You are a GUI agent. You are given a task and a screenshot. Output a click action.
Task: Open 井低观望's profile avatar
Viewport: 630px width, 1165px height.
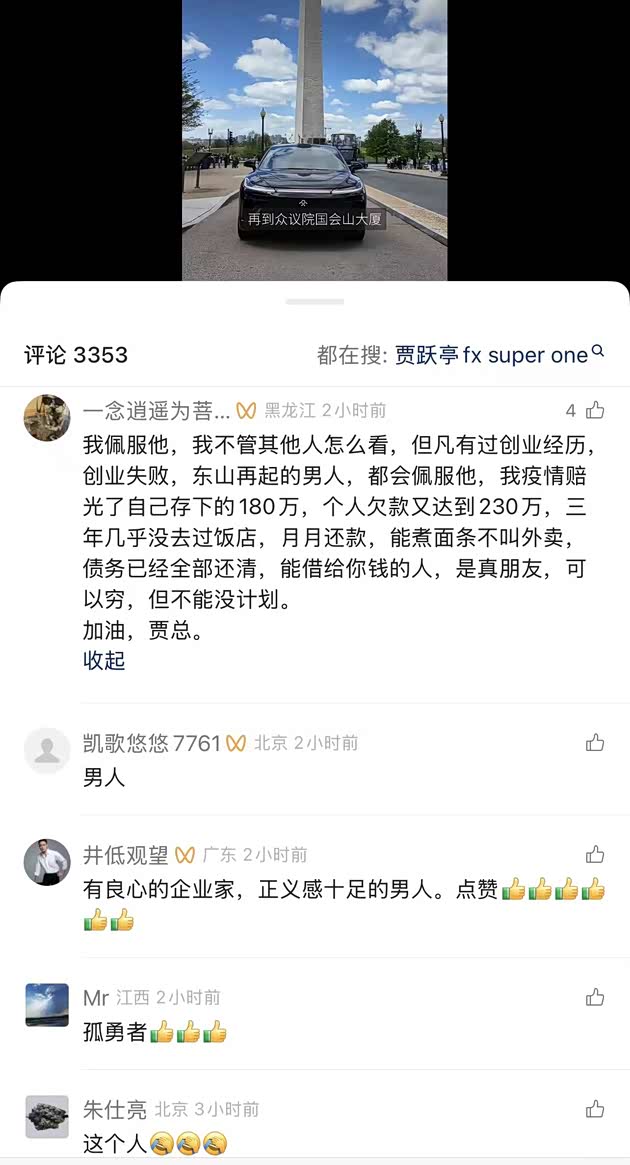[x=47, y=862]
